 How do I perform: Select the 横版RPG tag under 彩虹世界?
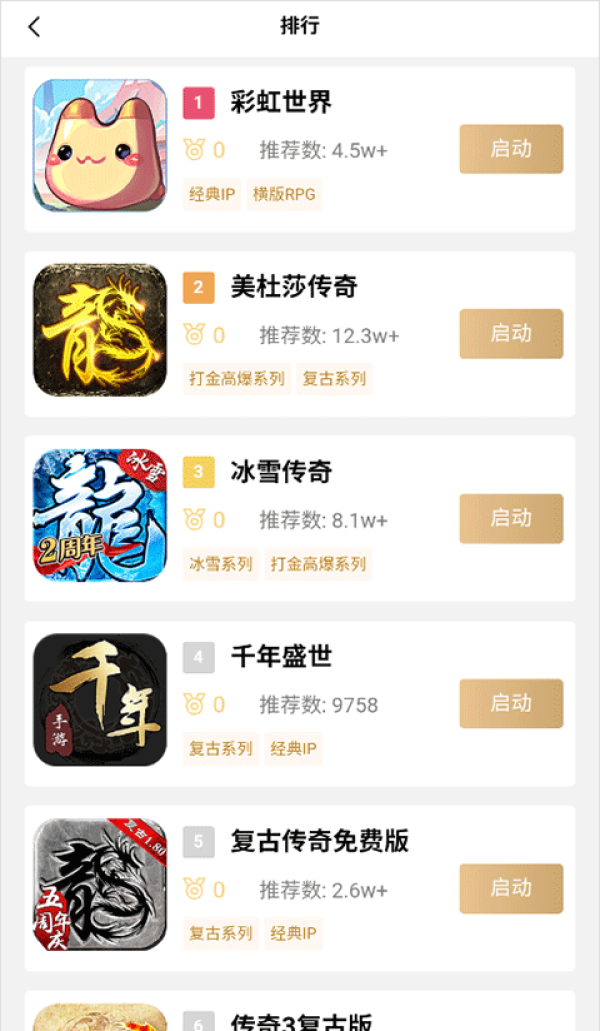click(x=283, y=194)
